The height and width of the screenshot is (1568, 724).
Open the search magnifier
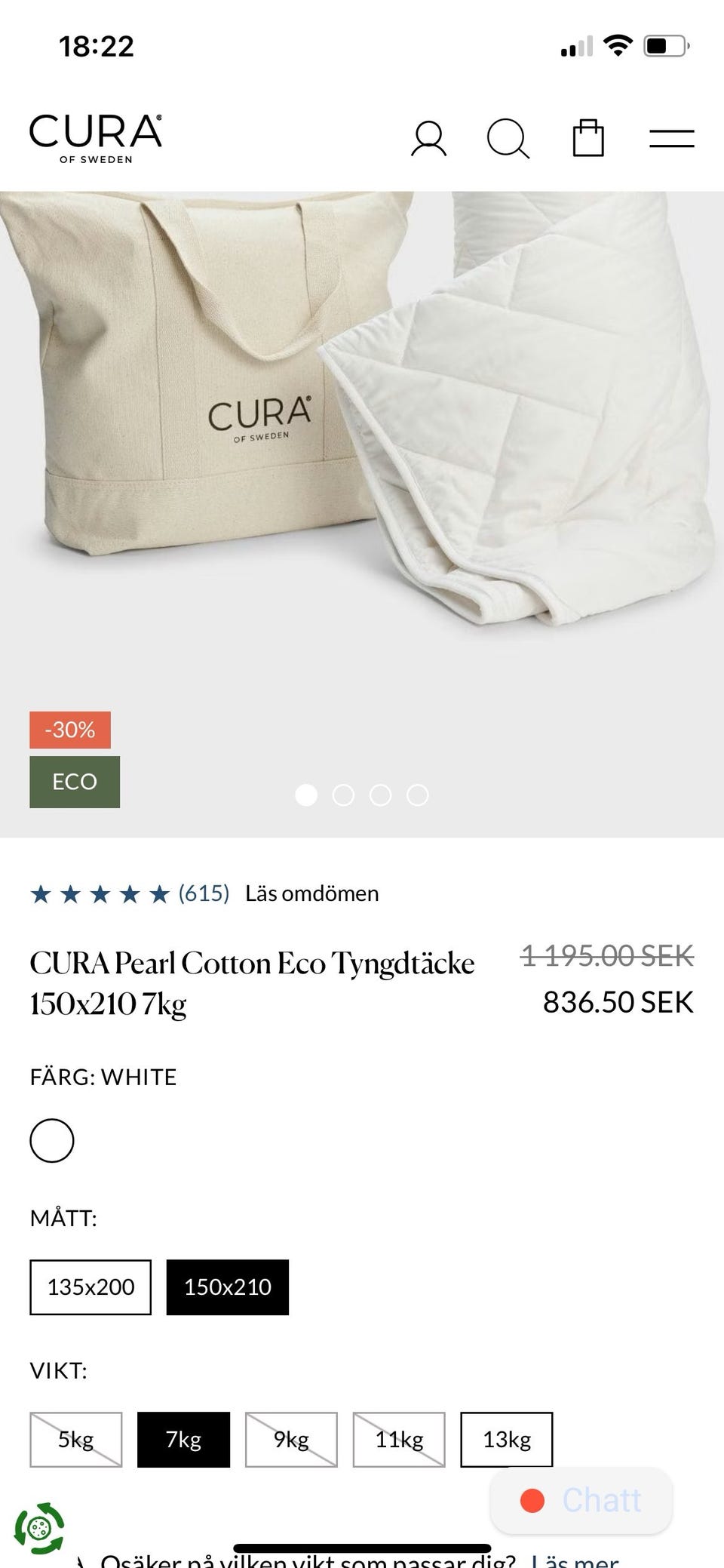click(508, 139)
